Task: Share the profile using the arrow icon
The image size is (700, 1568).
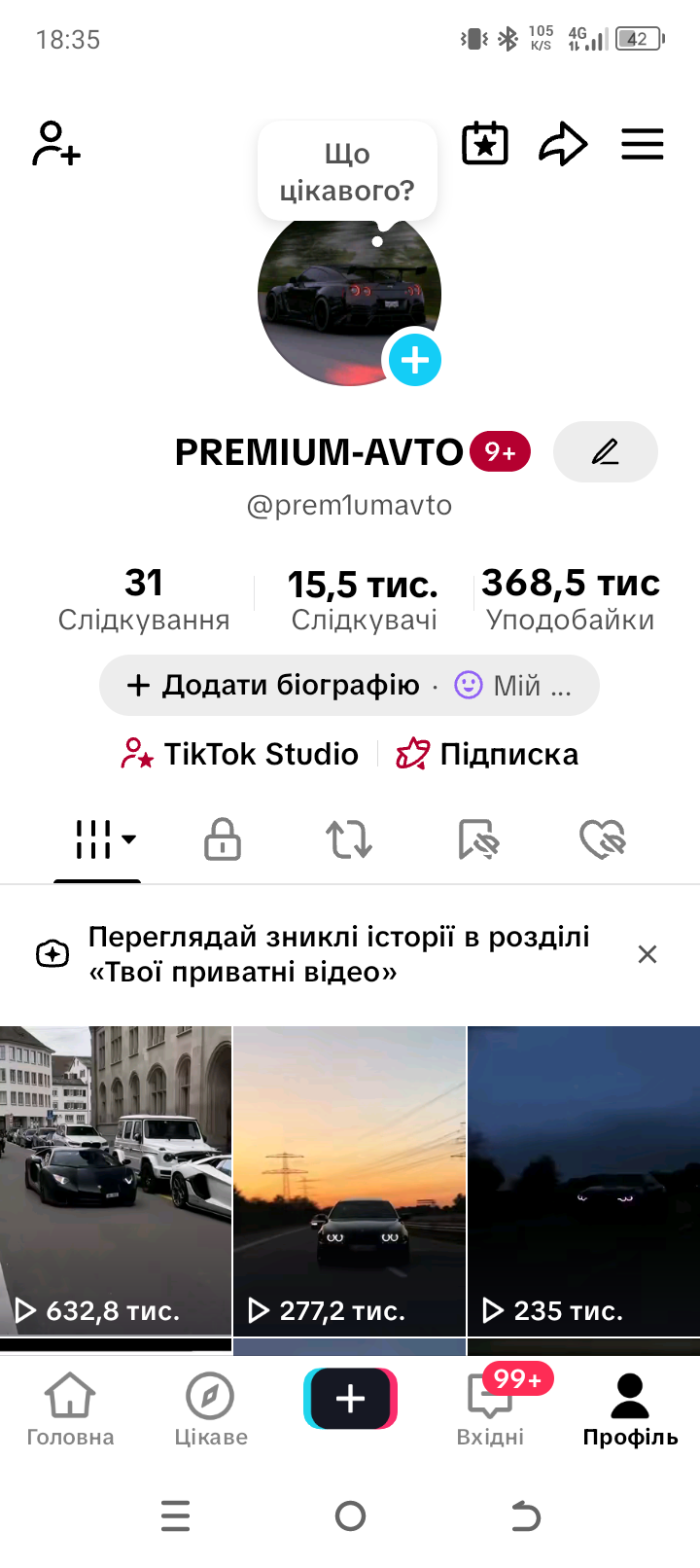Action: (563, 143)
